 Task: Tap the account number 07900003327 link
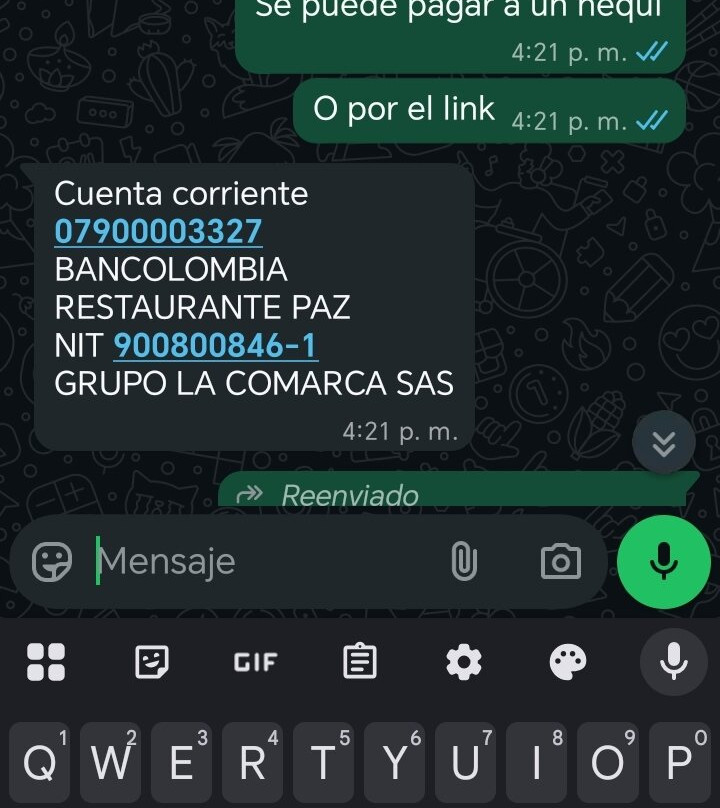coord(158,232)
